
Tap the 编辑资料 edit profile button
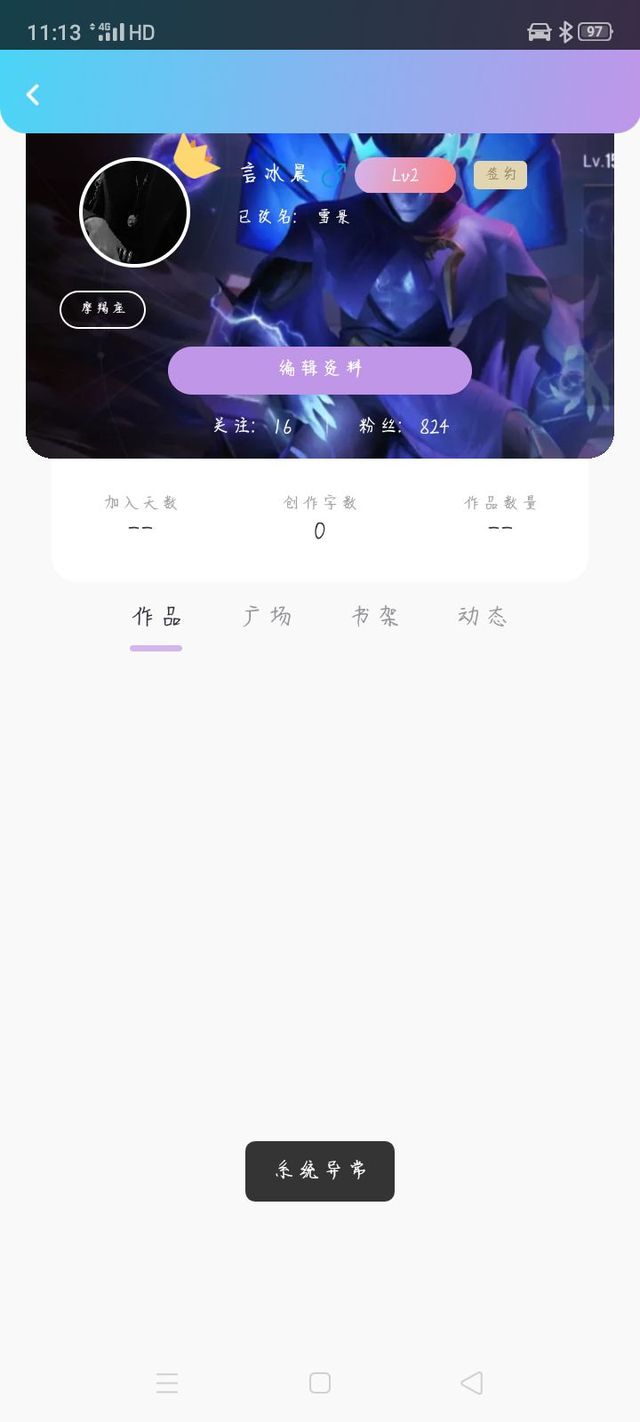[x=320, y=370]
